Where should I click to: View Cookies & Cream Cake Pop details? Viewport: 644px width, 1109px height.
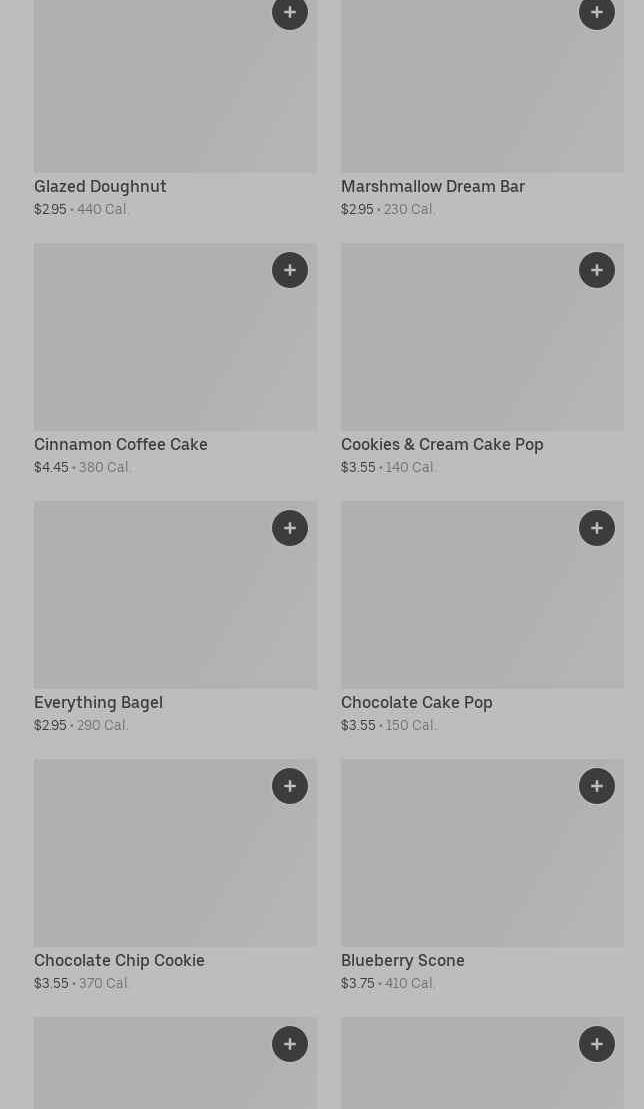[441, 445]
